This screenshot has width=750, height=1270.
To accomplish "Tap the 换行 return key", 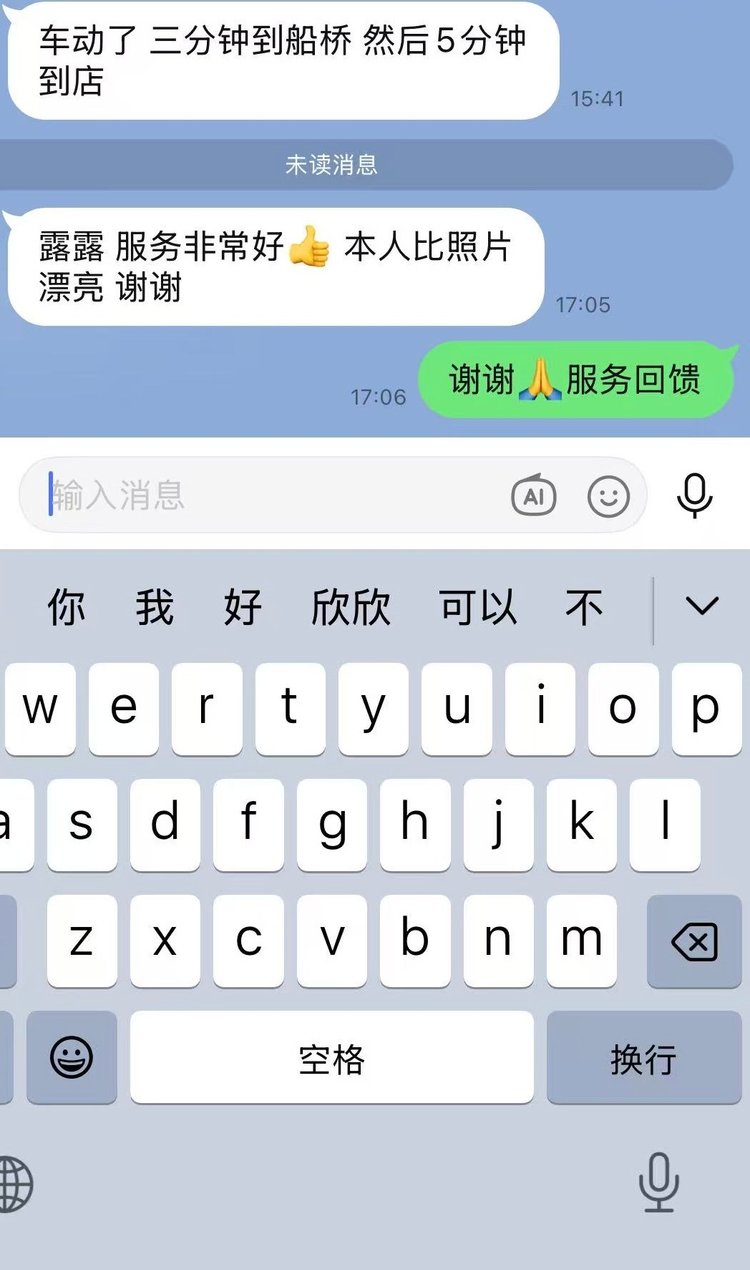I will (644, 1058).
